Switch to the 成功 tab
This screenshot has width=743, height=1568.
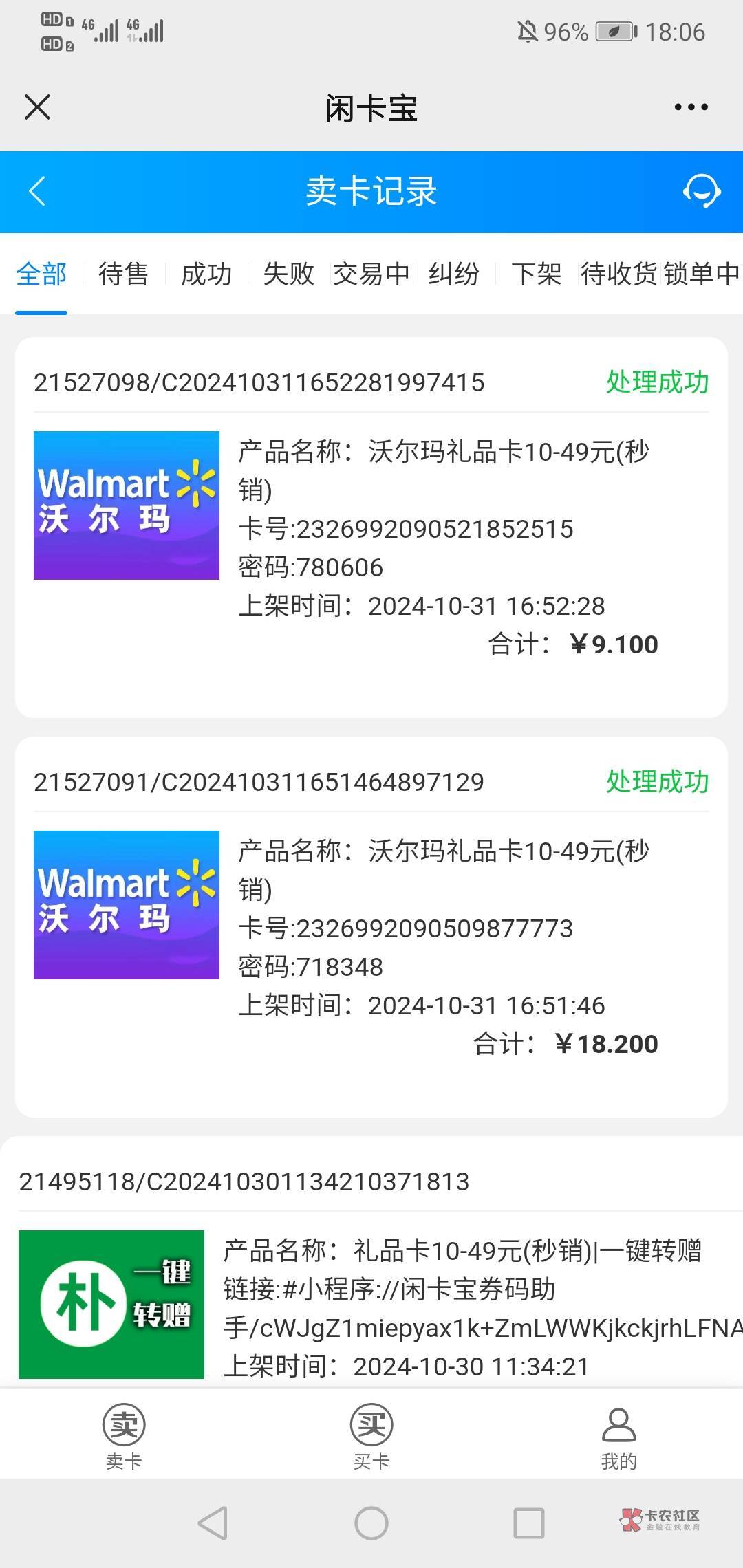coord(206,274)
